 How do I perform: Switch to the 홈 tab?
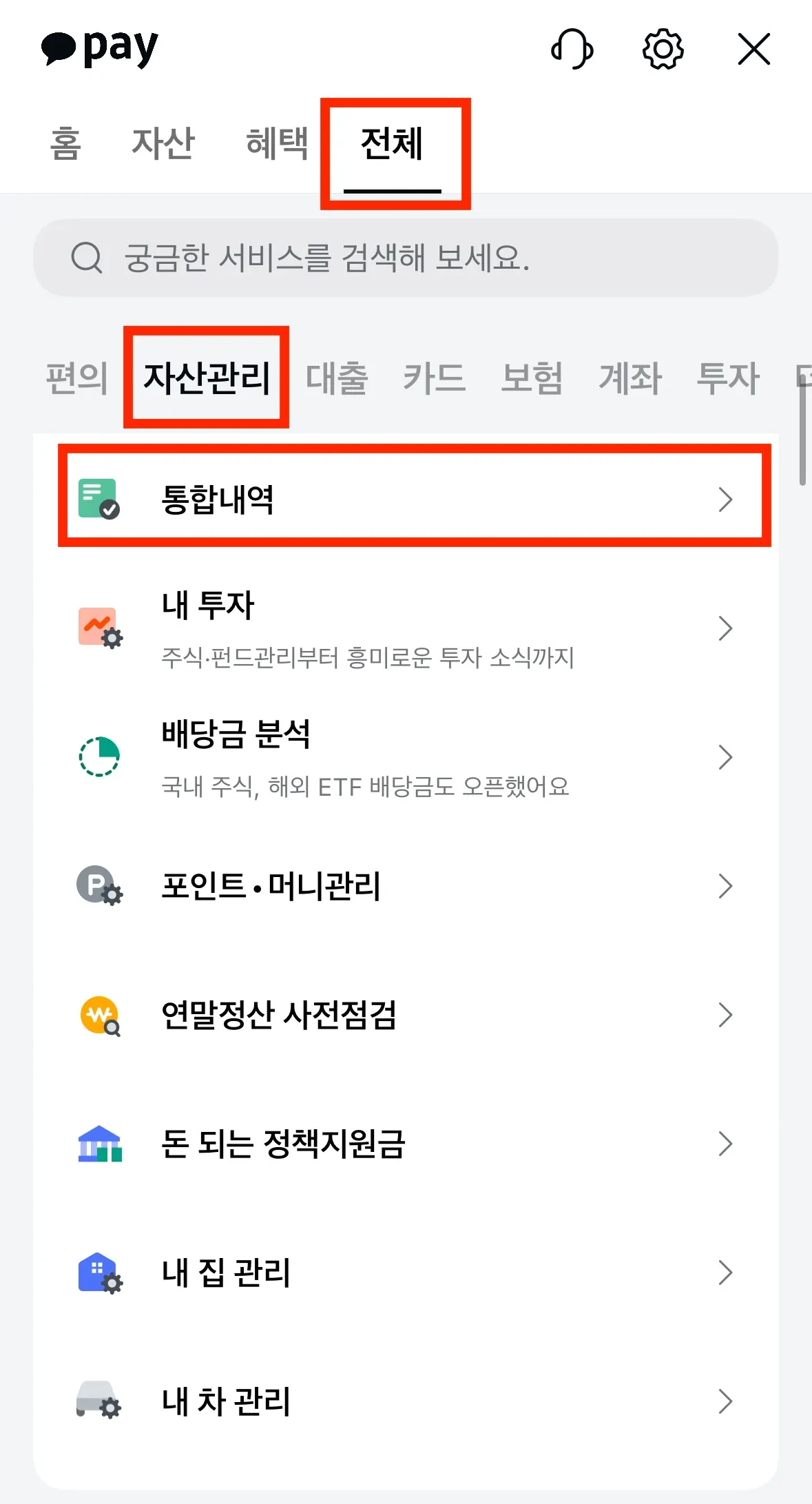66,144
